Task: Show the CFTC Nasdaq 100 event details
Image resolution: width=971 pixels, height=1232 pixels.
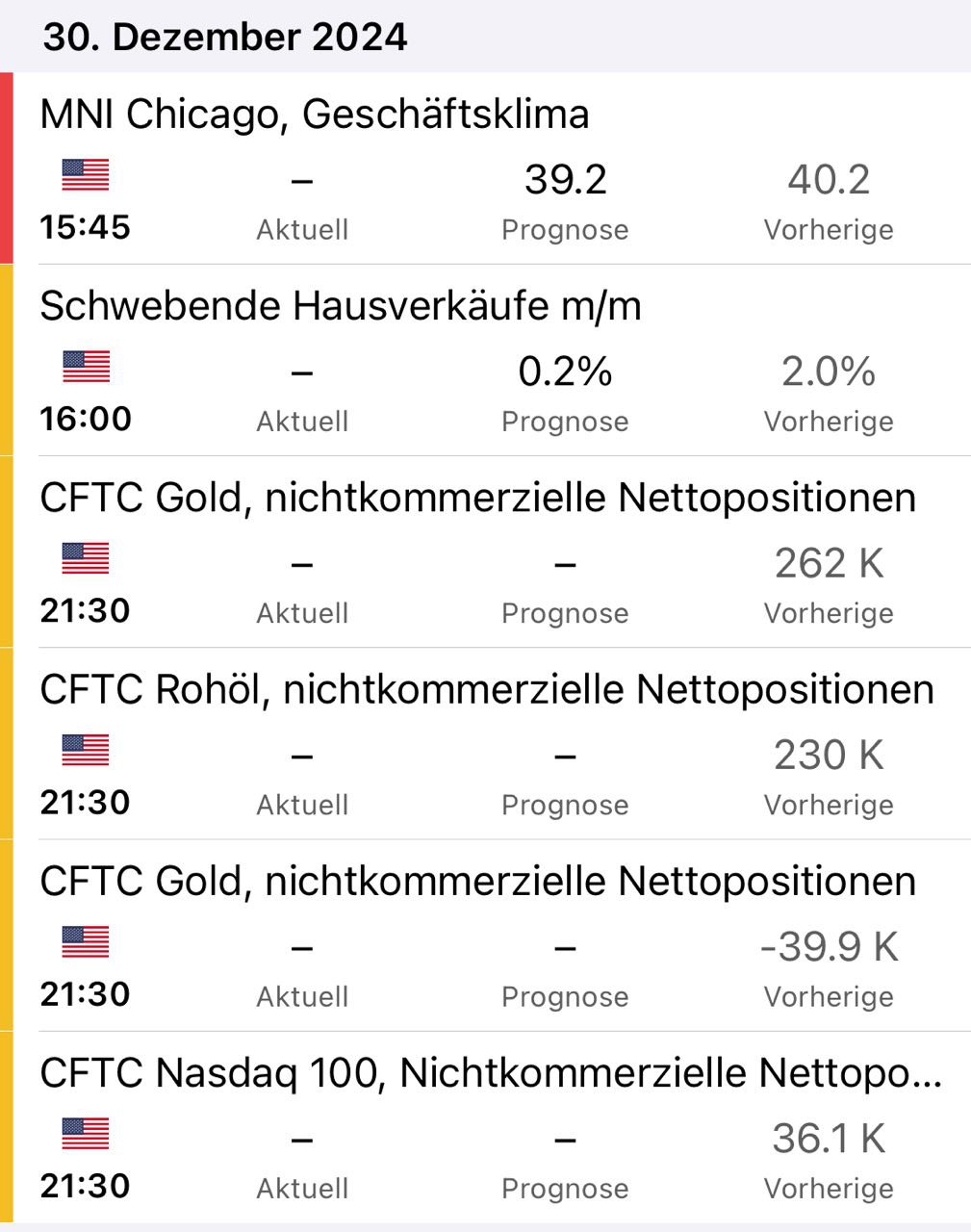Action: click(490, 1072)
